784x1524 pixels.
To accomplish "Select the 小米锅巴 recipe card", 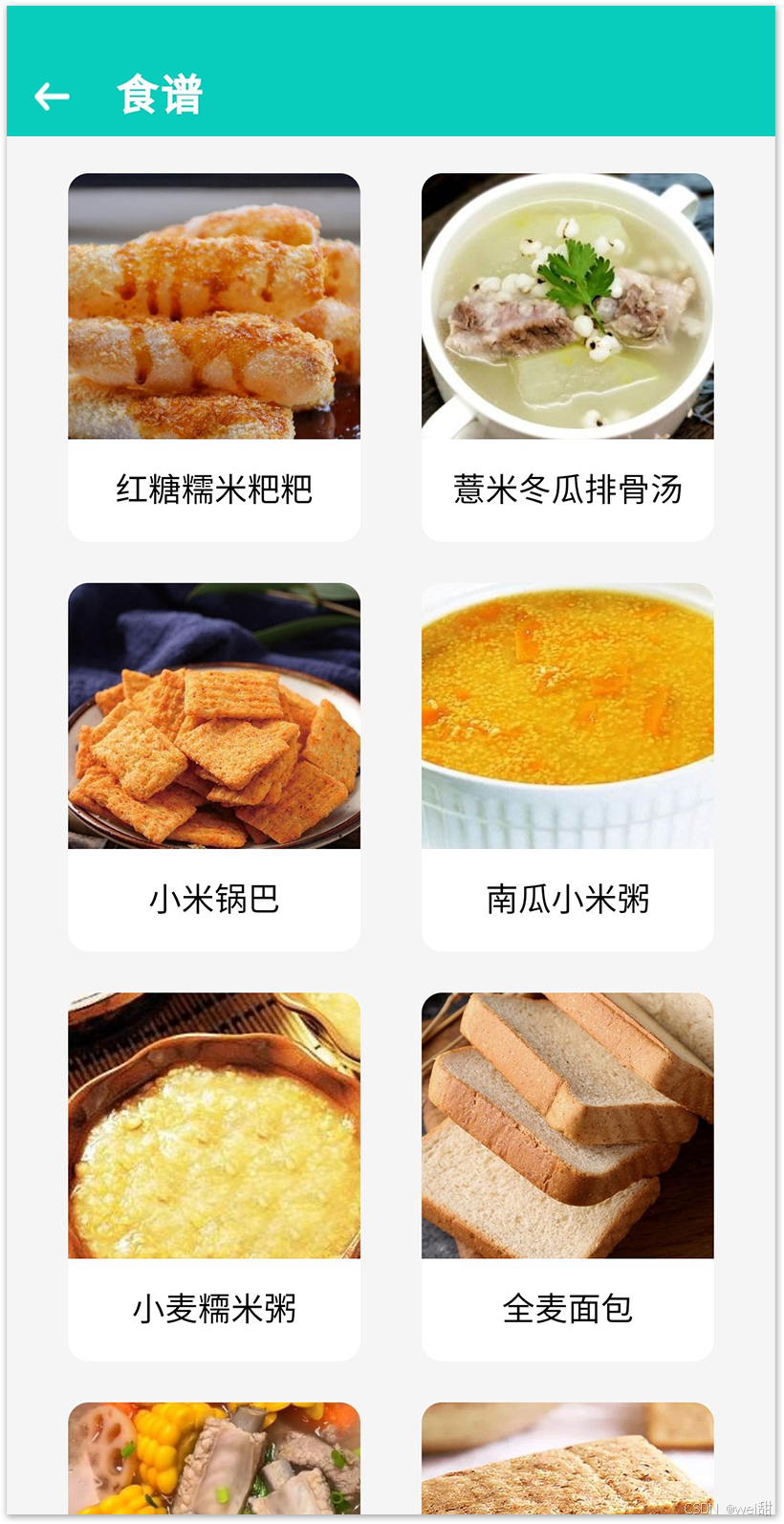I will pyautogui.click(x=214, y=766).
